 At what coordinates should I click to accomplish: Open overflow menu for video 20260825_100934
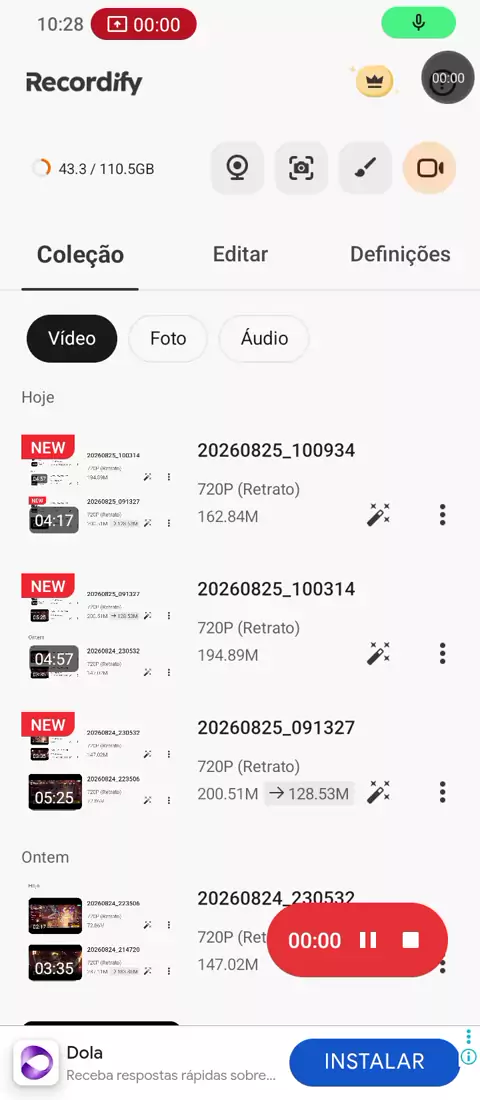click(x=442, y=514)
